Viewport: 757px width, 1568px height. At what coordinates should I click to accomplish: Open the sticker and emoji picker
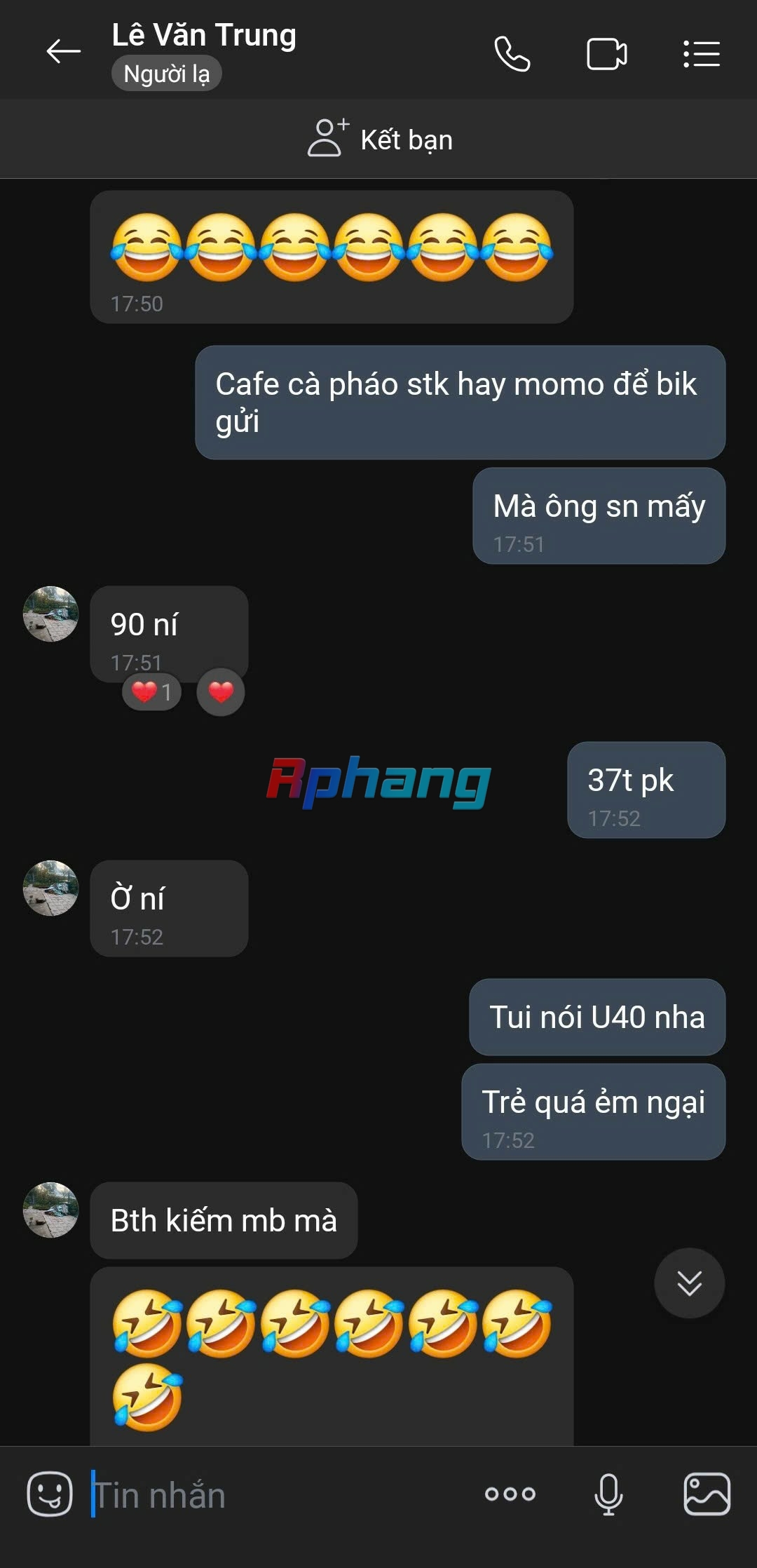[50, 1494]
